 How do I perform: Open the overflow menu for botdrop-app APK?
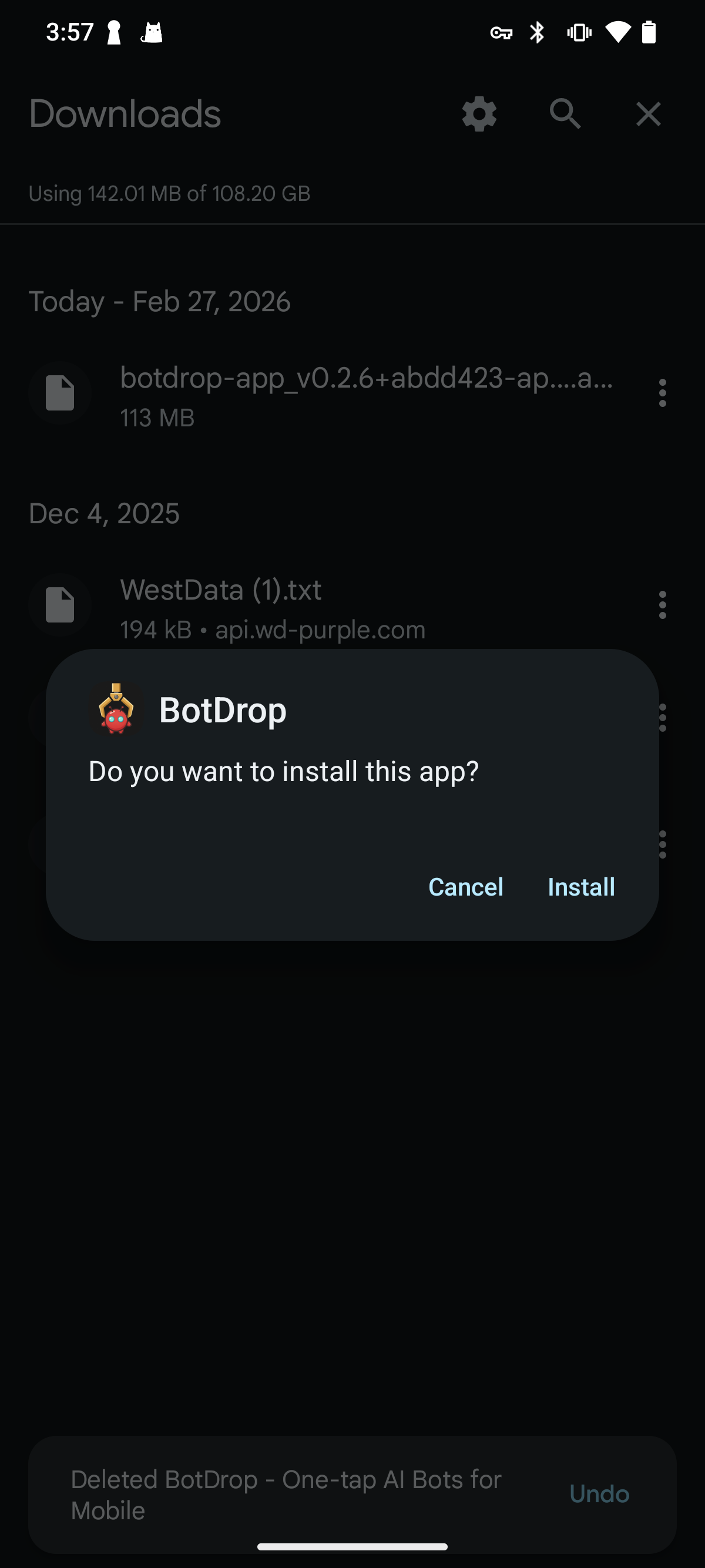pos(662,393)
